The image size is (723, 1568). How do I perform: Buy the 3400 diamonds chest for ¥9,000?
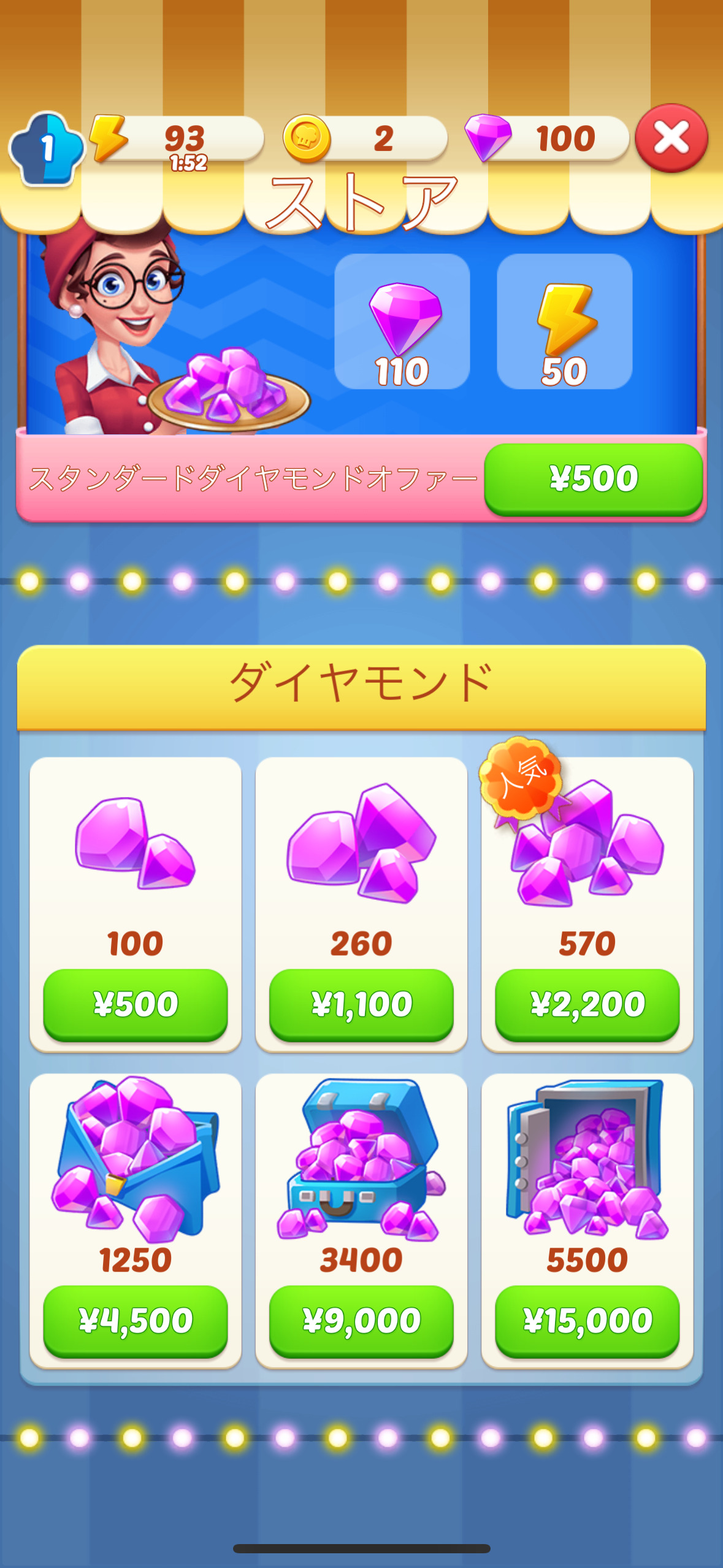click(x=361, y=1320)
